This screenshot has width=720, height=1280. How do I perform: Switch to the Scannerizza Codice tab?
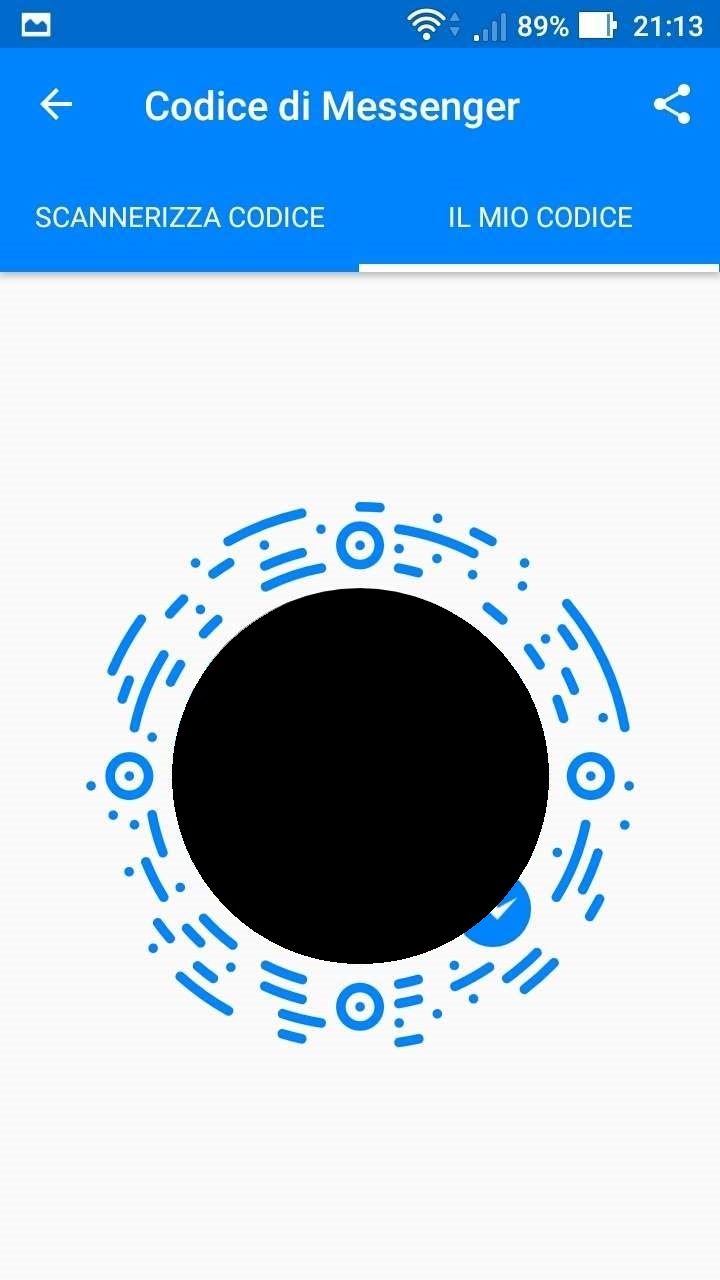pyautogui.click(x=180, y=218)
